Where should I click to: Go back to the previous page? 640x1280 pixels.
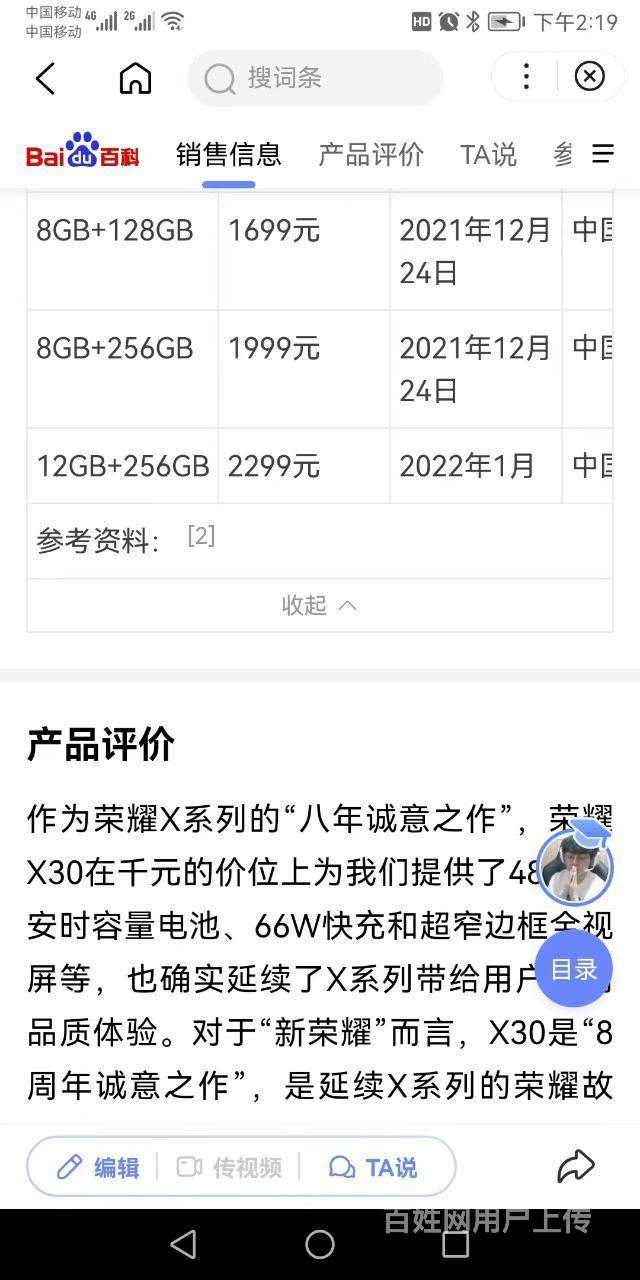(45, 78)
